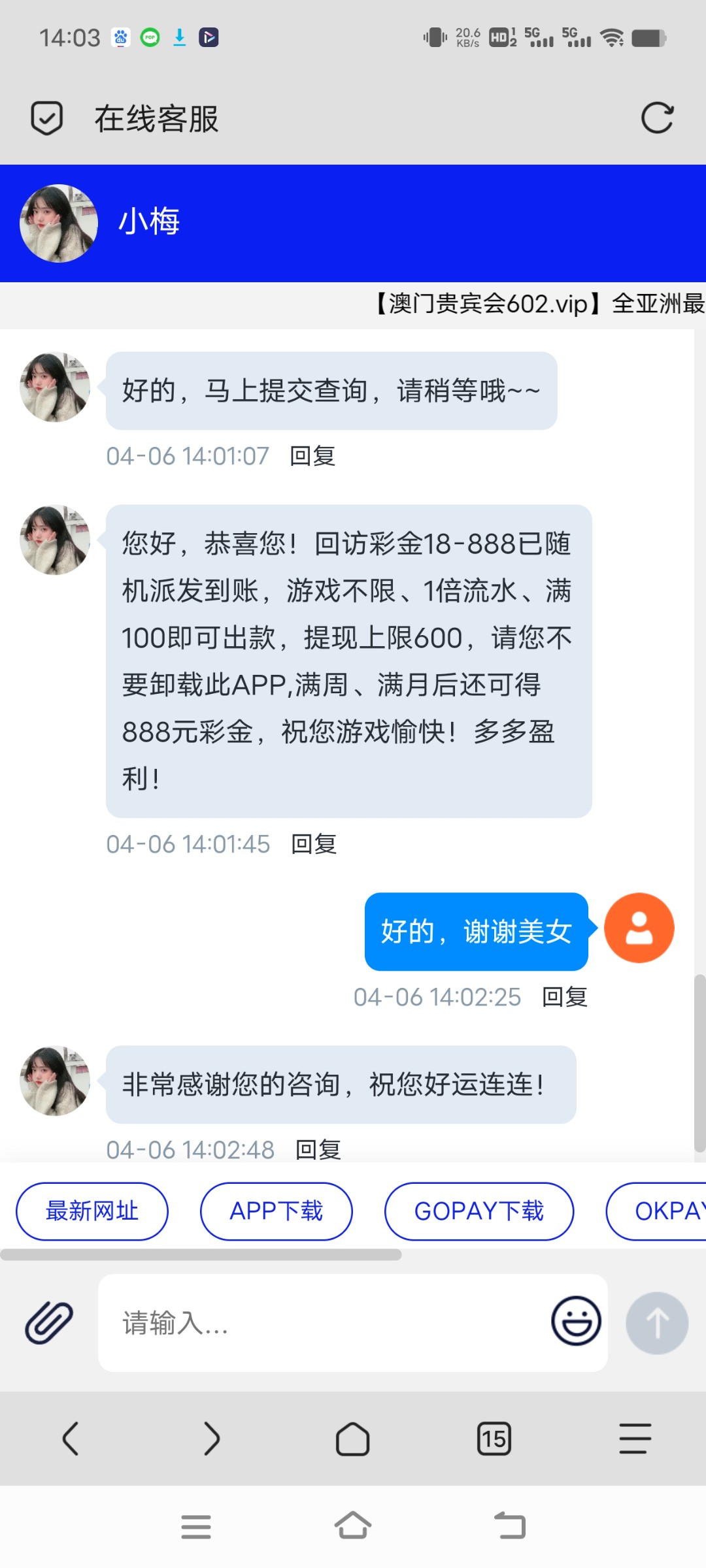Image resolution: width=706 pixels, height=1568 pixels.
Task: Go back in the browser
Action: [x=71, y=1439]
